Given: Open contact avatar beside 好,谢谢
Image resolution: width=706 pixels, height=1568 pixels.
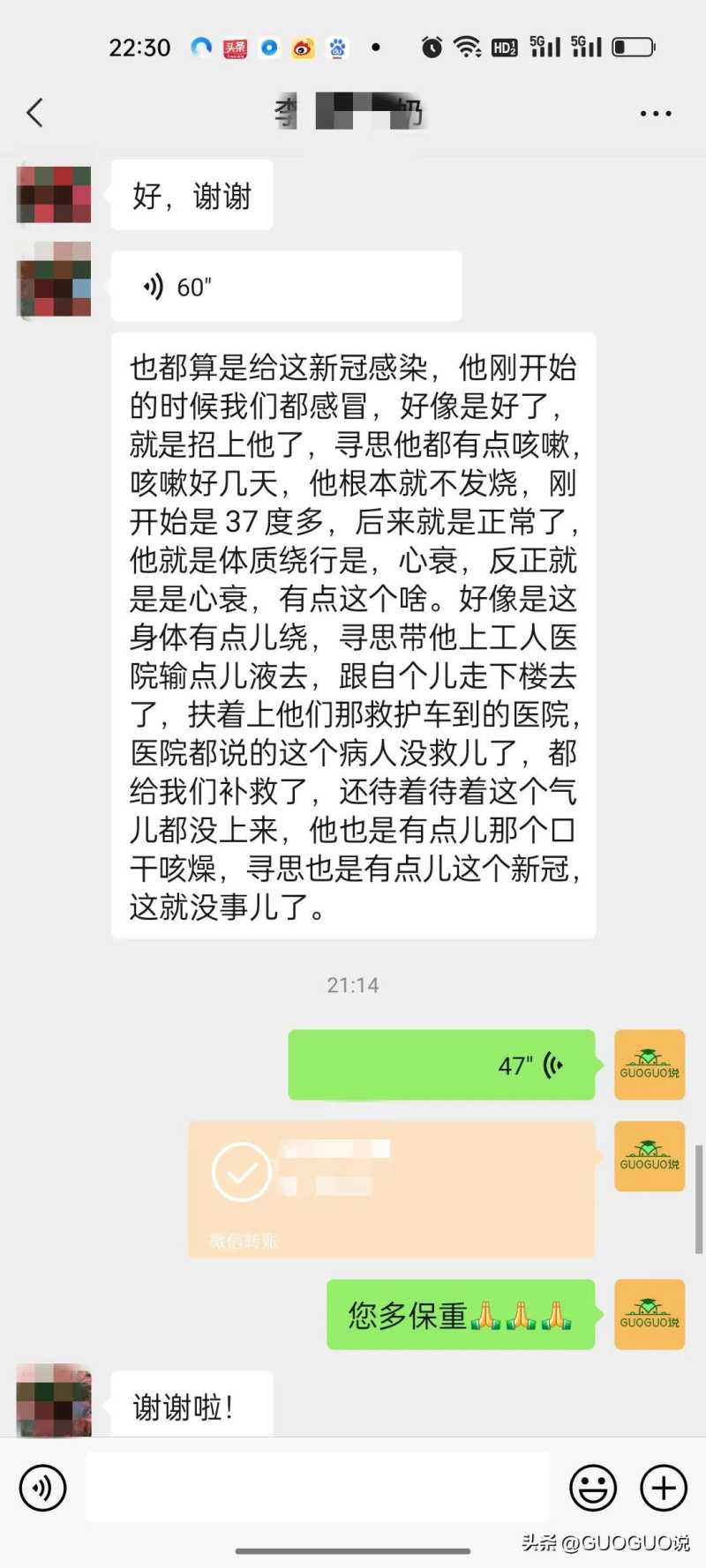Looking at the screenshot, I should pos(55,195).
